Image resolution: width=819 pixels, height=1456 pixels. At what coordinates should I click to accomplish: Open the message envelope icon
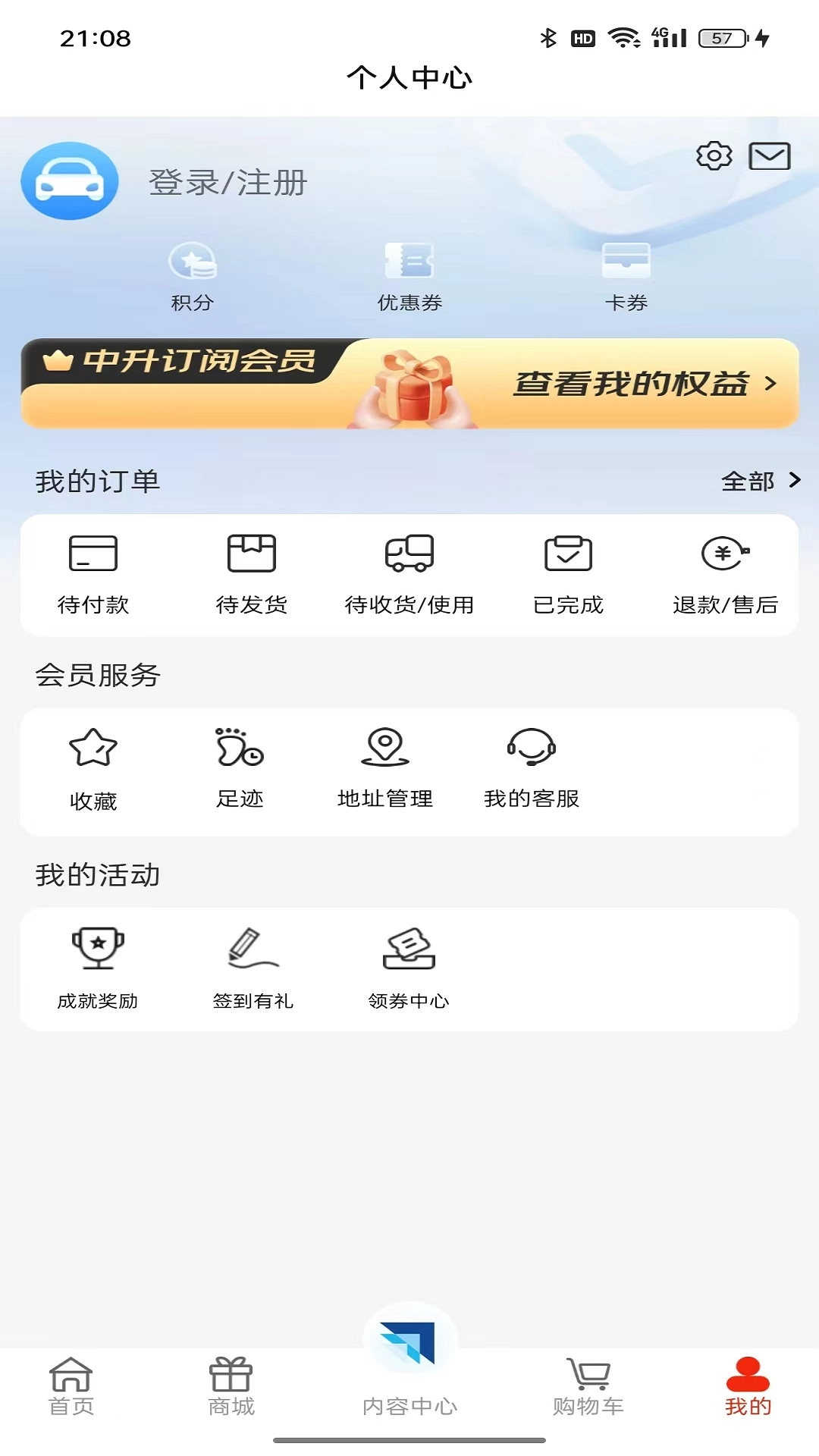pyautogui.click(x=770, y=158)
